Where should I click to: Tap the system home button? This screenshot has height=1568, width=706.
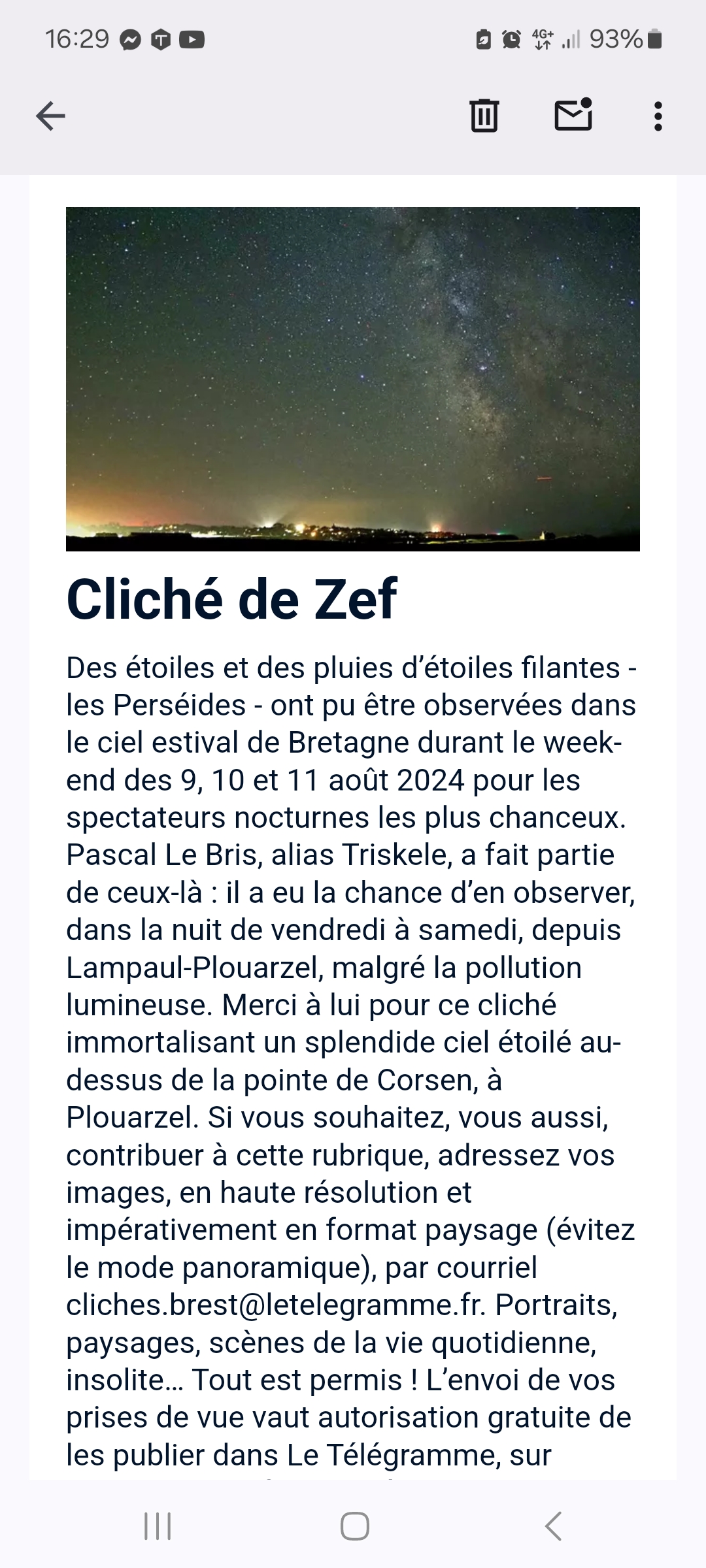[354, 1527]
